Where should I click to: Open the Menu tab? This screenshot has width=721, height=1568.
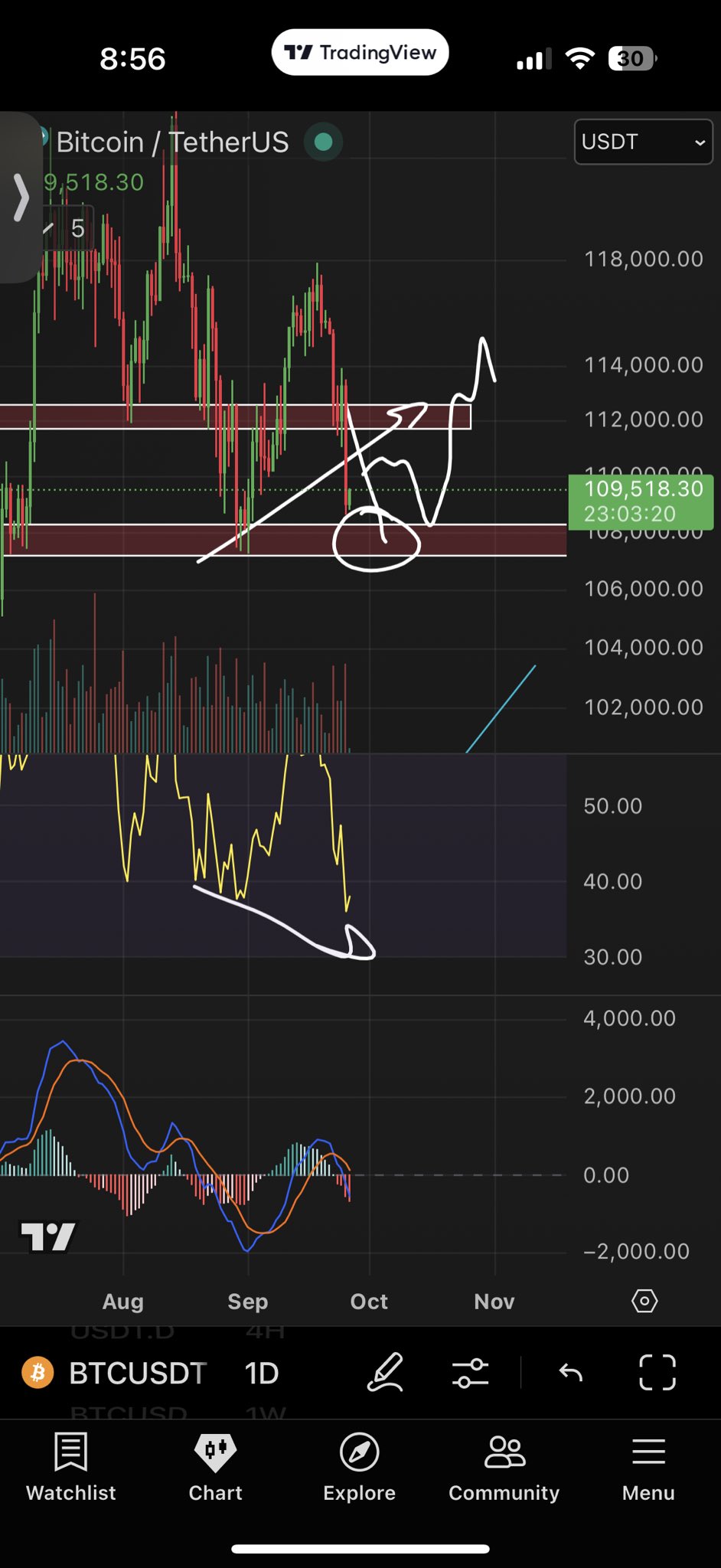(648, 1466)
